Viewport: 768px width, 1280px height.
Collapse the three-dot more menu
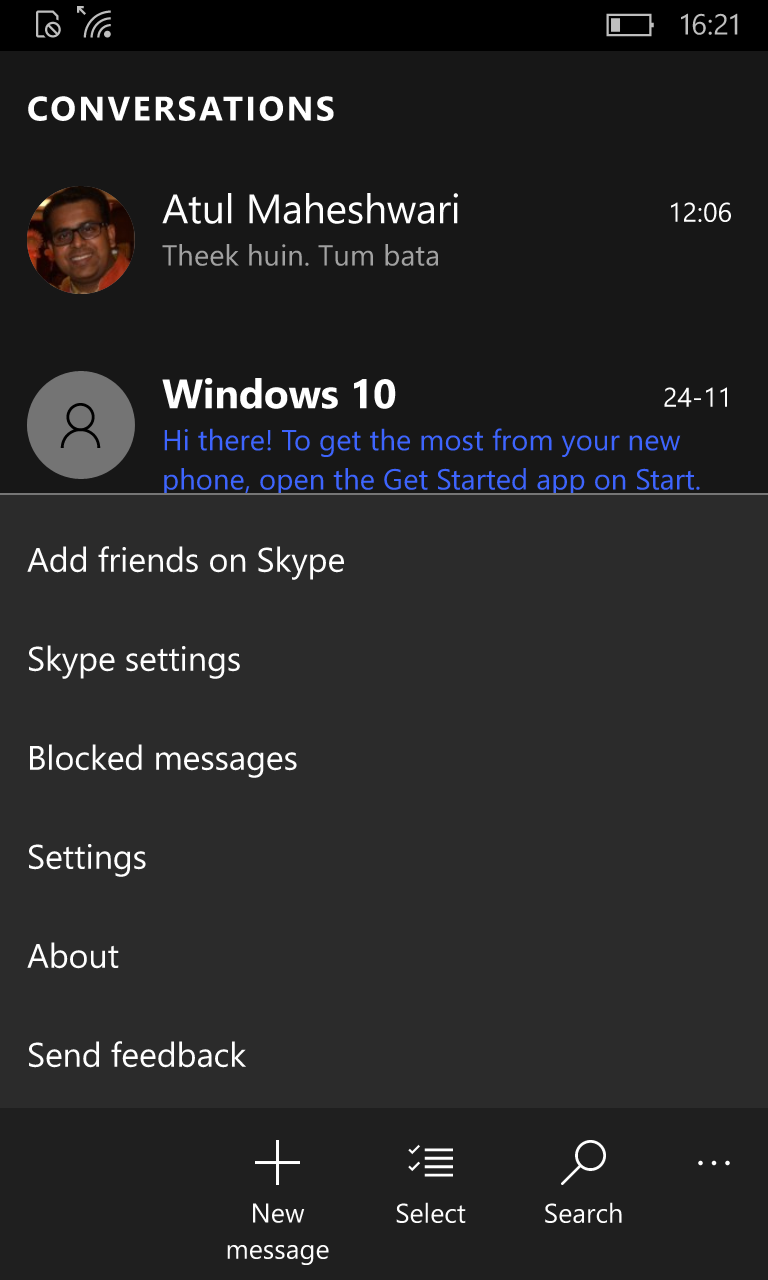click(714, 1163)
